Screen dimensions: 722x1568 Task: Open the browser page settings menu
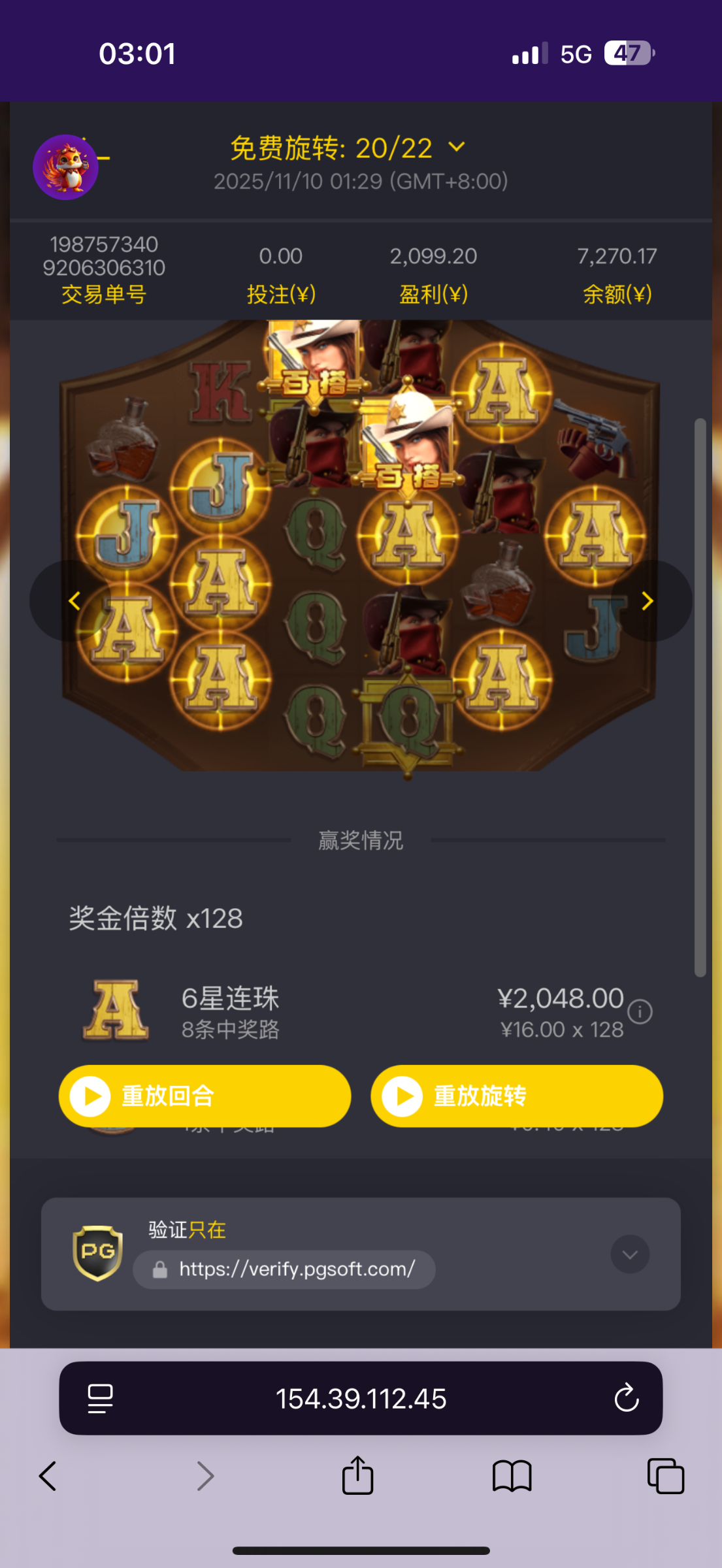[100, 1398]
